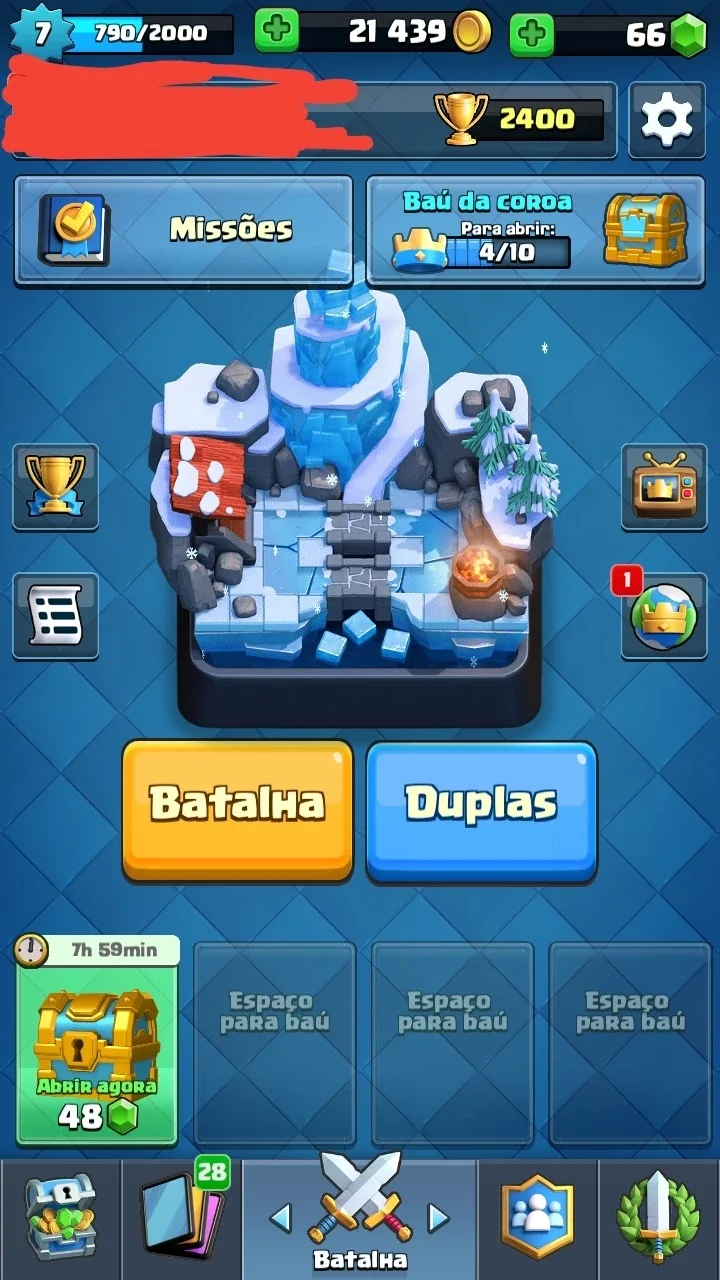
Task: Add more gold coins with the plus button
Action: click(277, 33)
